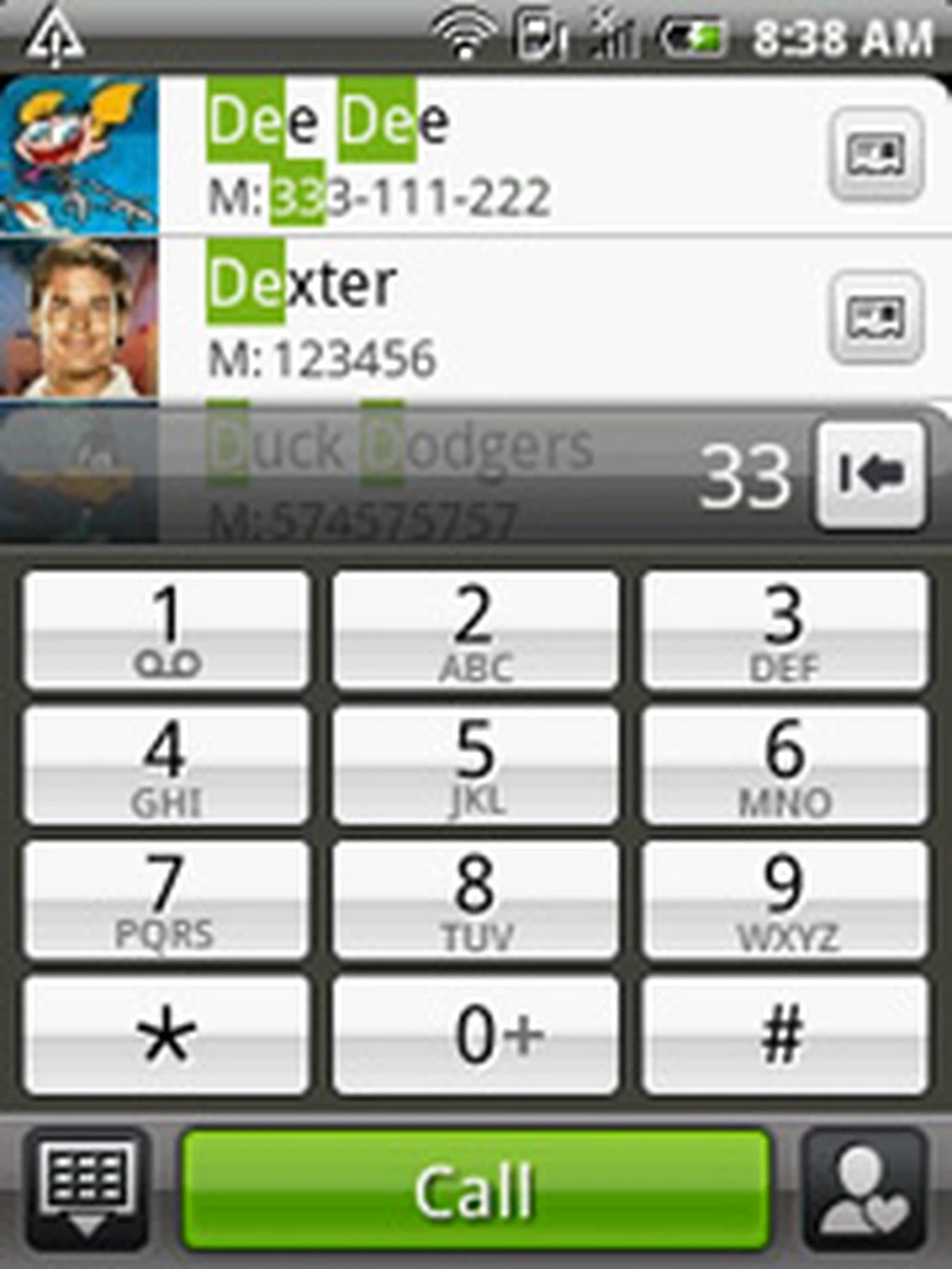
Task: Open Dexter's contact card icon
Action: 875,317
